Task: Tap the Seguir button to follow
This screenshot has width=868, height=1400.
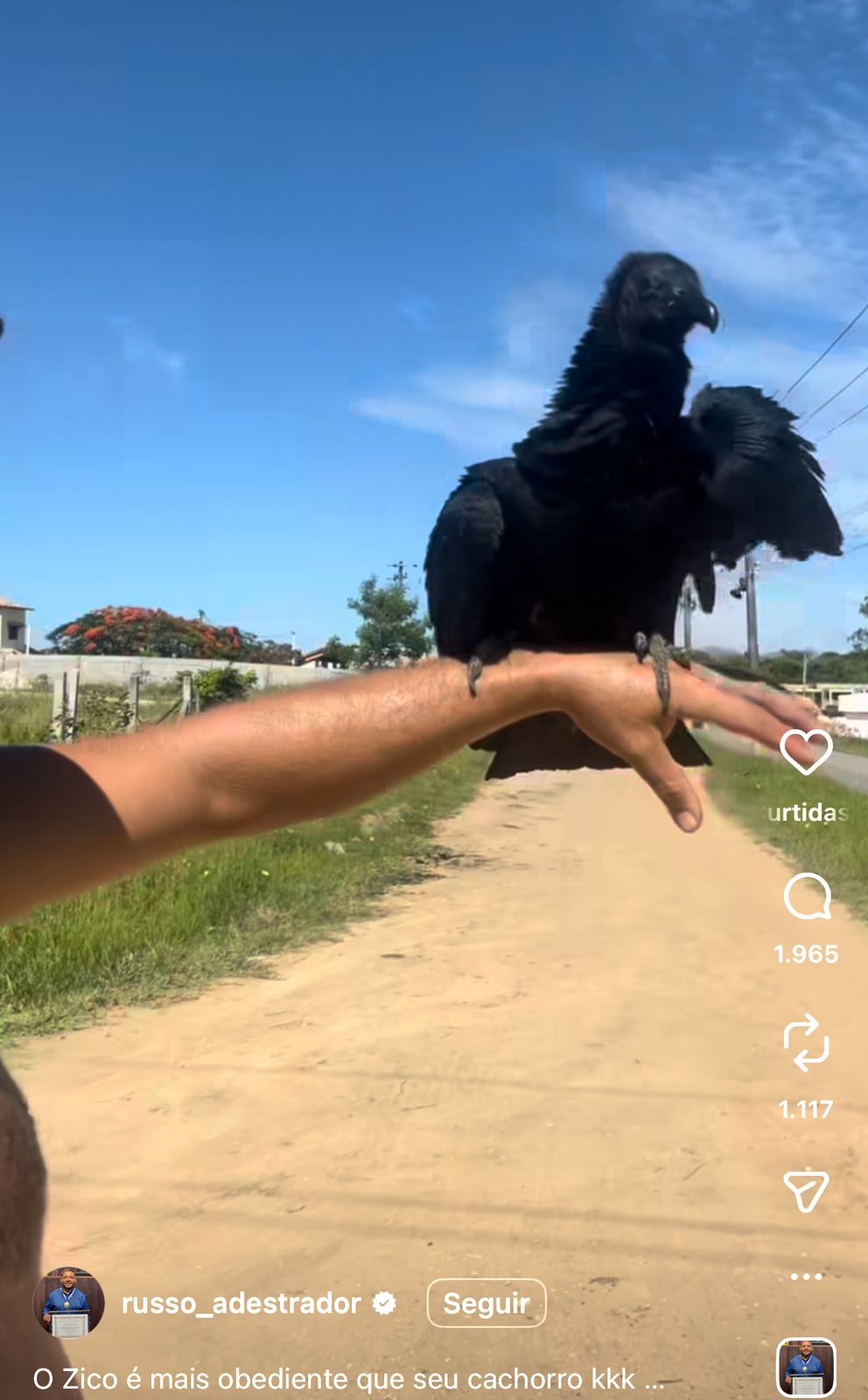Action: (486, 1303)
